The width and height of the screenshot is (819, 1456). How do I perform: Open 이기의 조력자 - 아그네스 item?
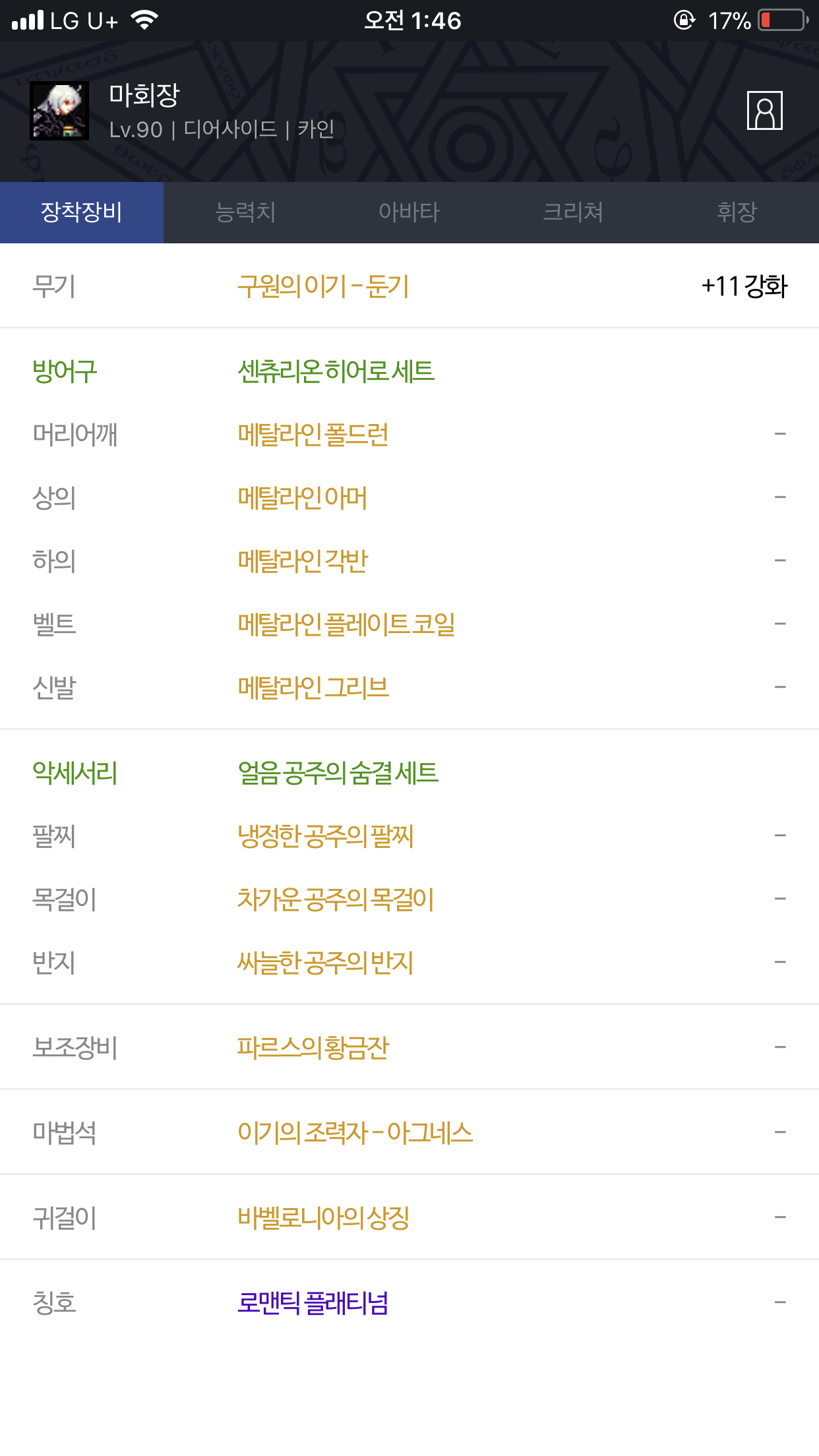(x=355, y=1132)
